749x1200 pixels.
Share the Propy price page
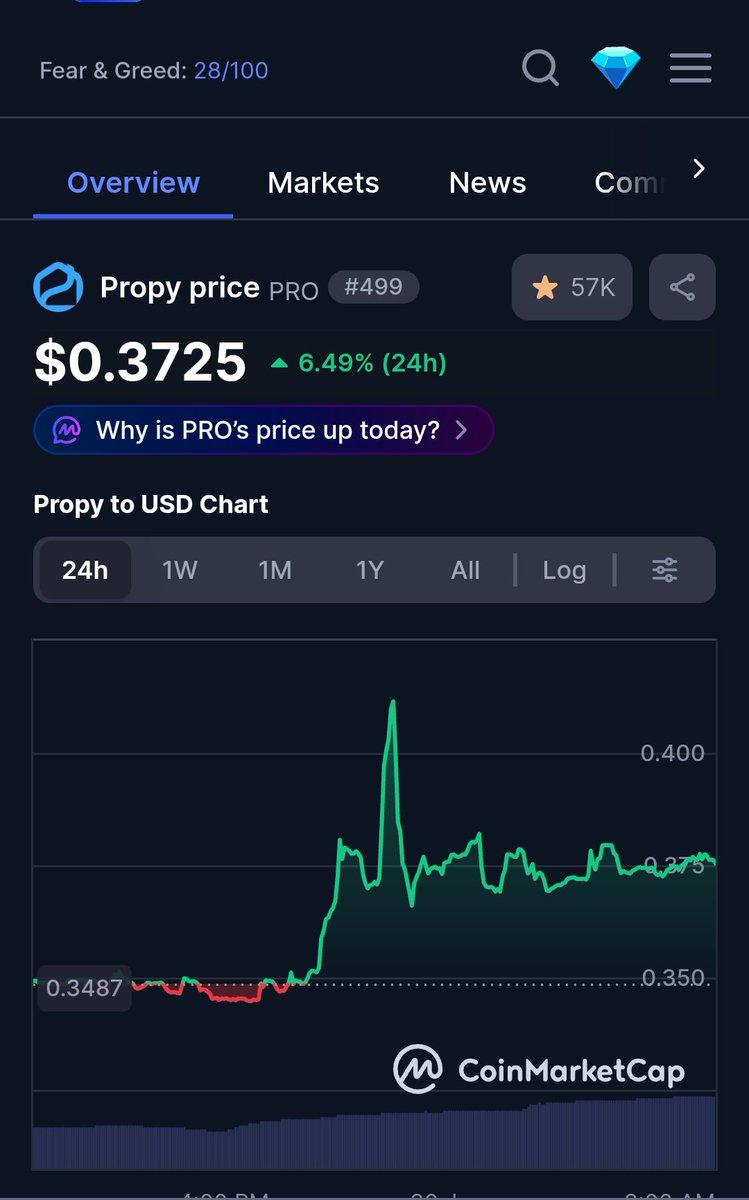pyautogui.click(x=682, y=288)
